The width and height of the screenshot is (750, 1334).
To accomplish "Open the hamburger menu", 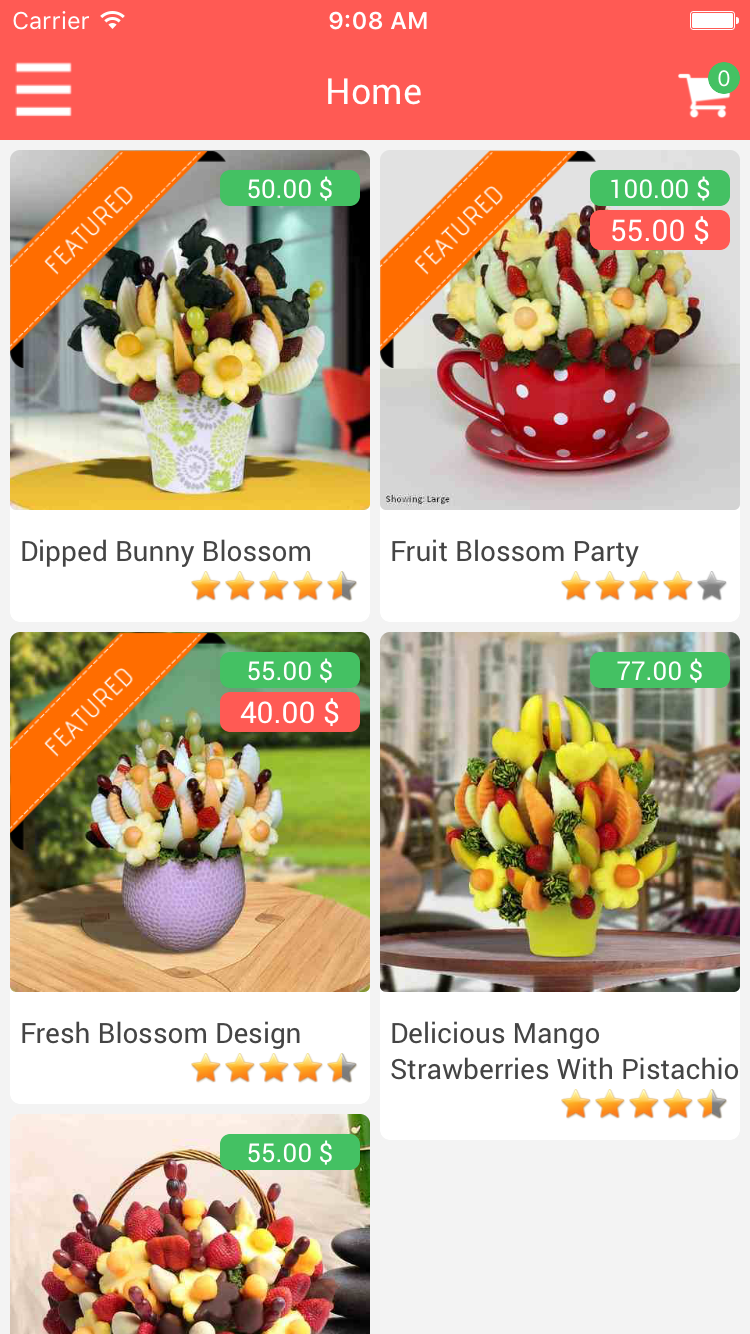I will 43,90.
